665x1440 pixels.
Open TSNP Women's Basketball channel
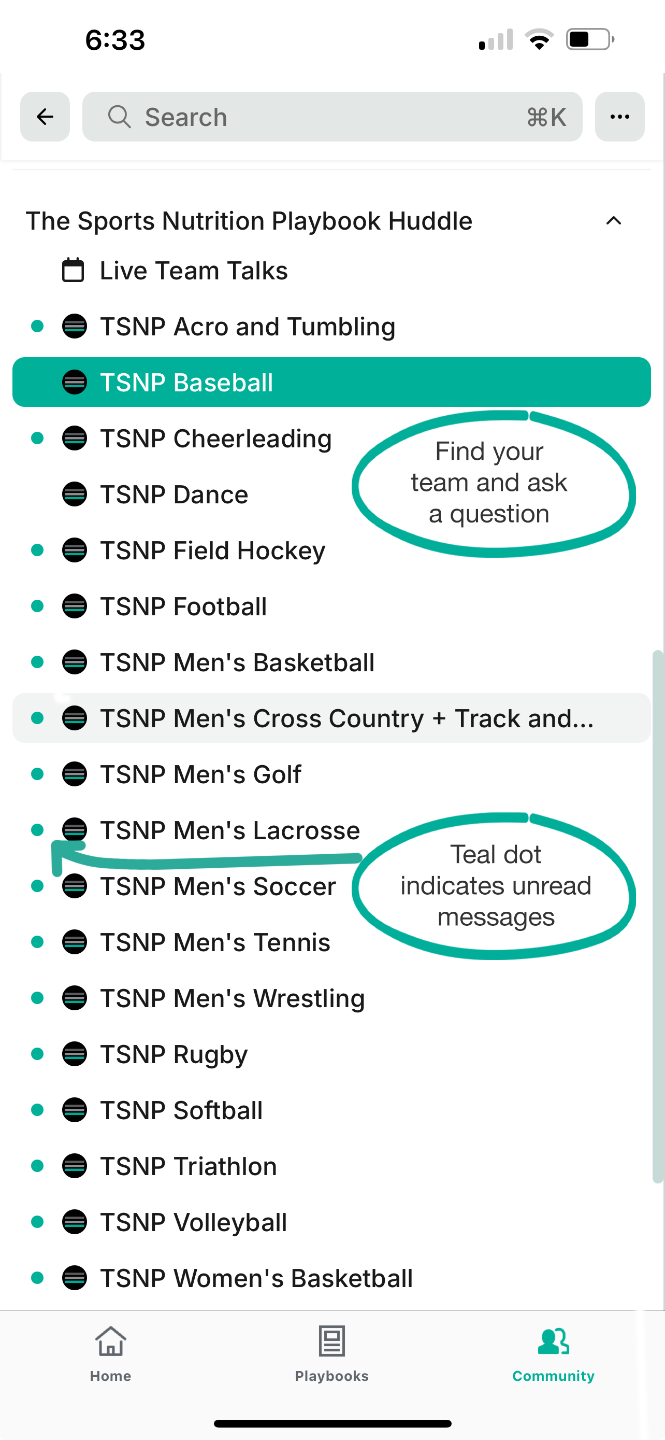pos(256,1279)
